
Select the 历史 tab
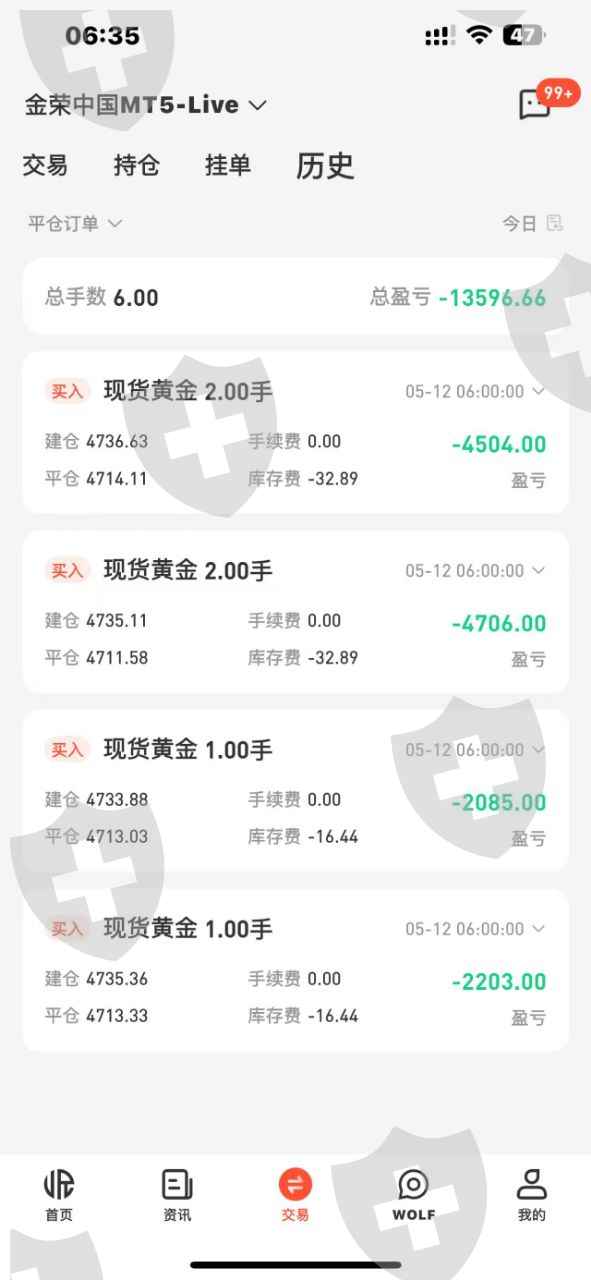coord(325,165)
